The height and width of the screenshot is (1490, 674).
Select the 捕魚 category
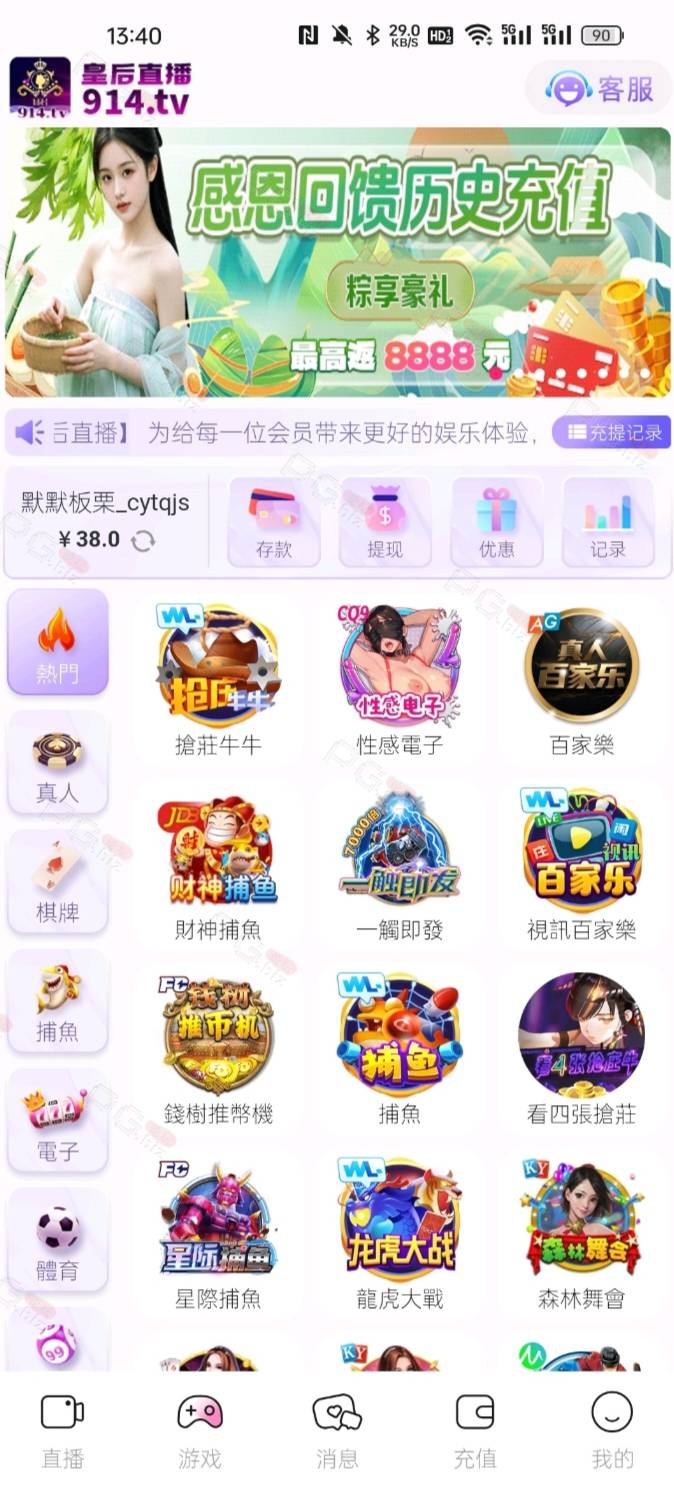pos(57,1001)
